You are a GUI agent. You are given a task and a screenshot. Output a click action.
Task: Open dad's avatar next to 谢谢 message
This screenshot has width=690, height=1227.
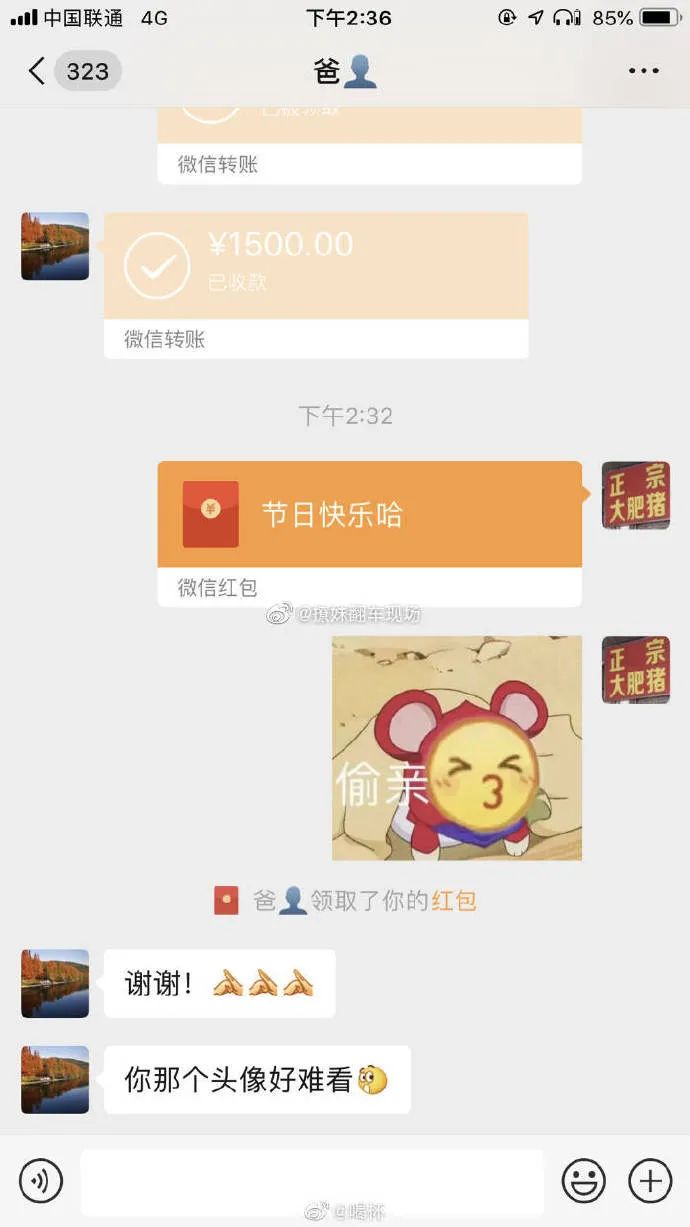pyautogui.click(x=55, y=983)
